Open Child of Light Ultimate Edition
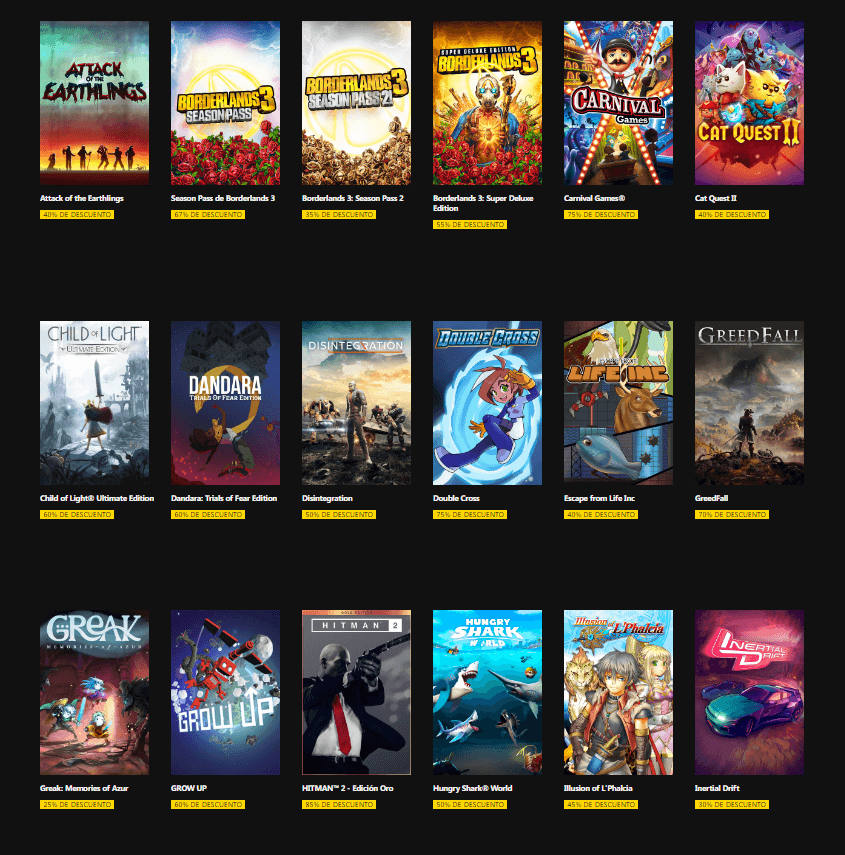 point(94,403)
